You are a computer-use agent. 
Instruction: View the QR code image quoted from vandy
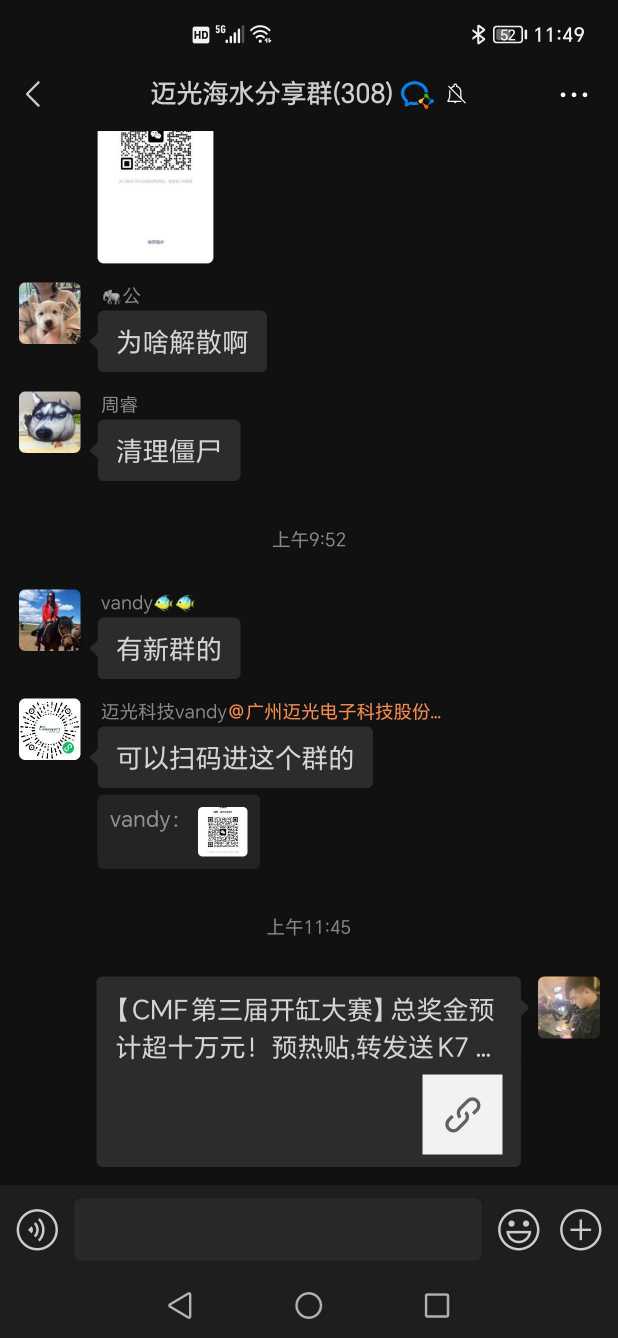pyautogui.click(x=222, y=831)
